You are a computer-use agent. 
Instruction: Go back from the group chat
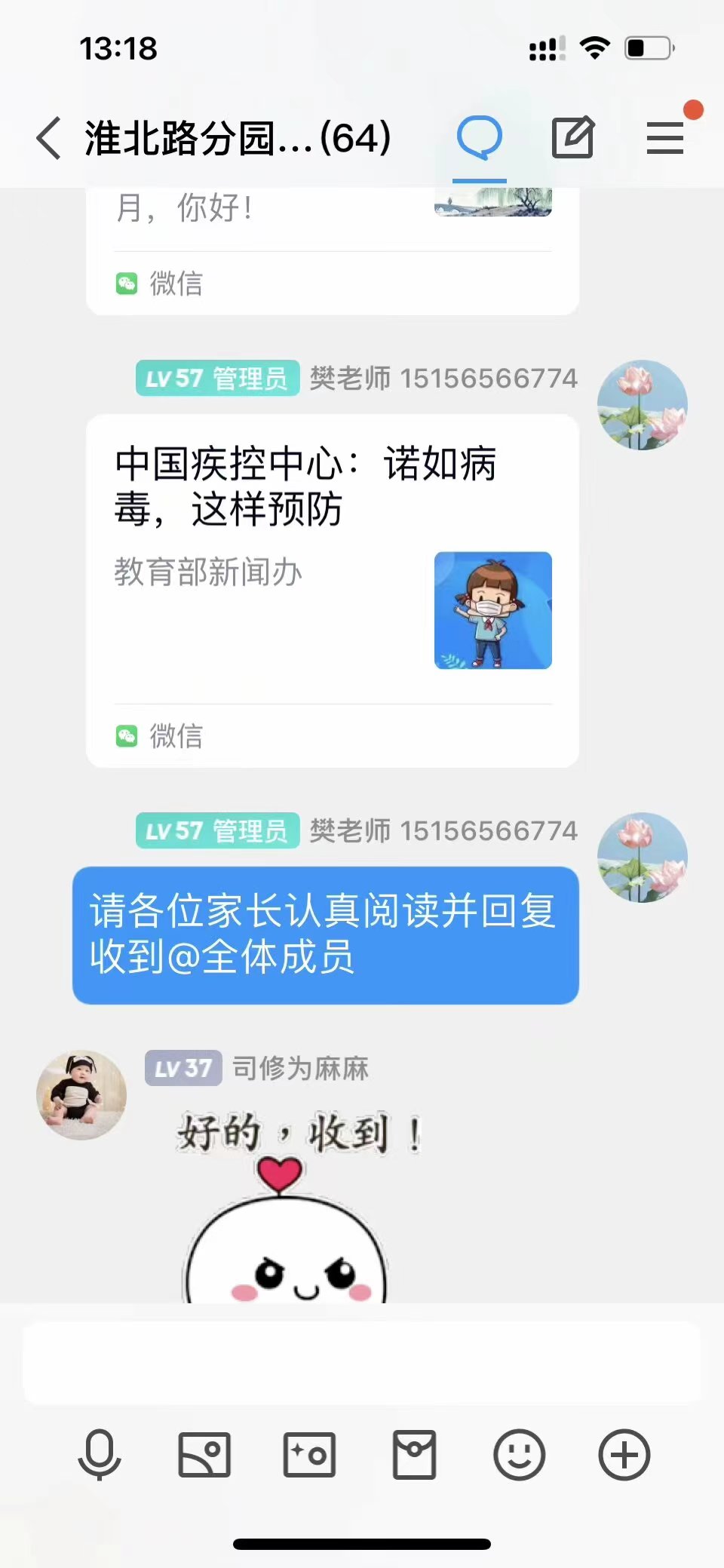click(x=50, y=139)
